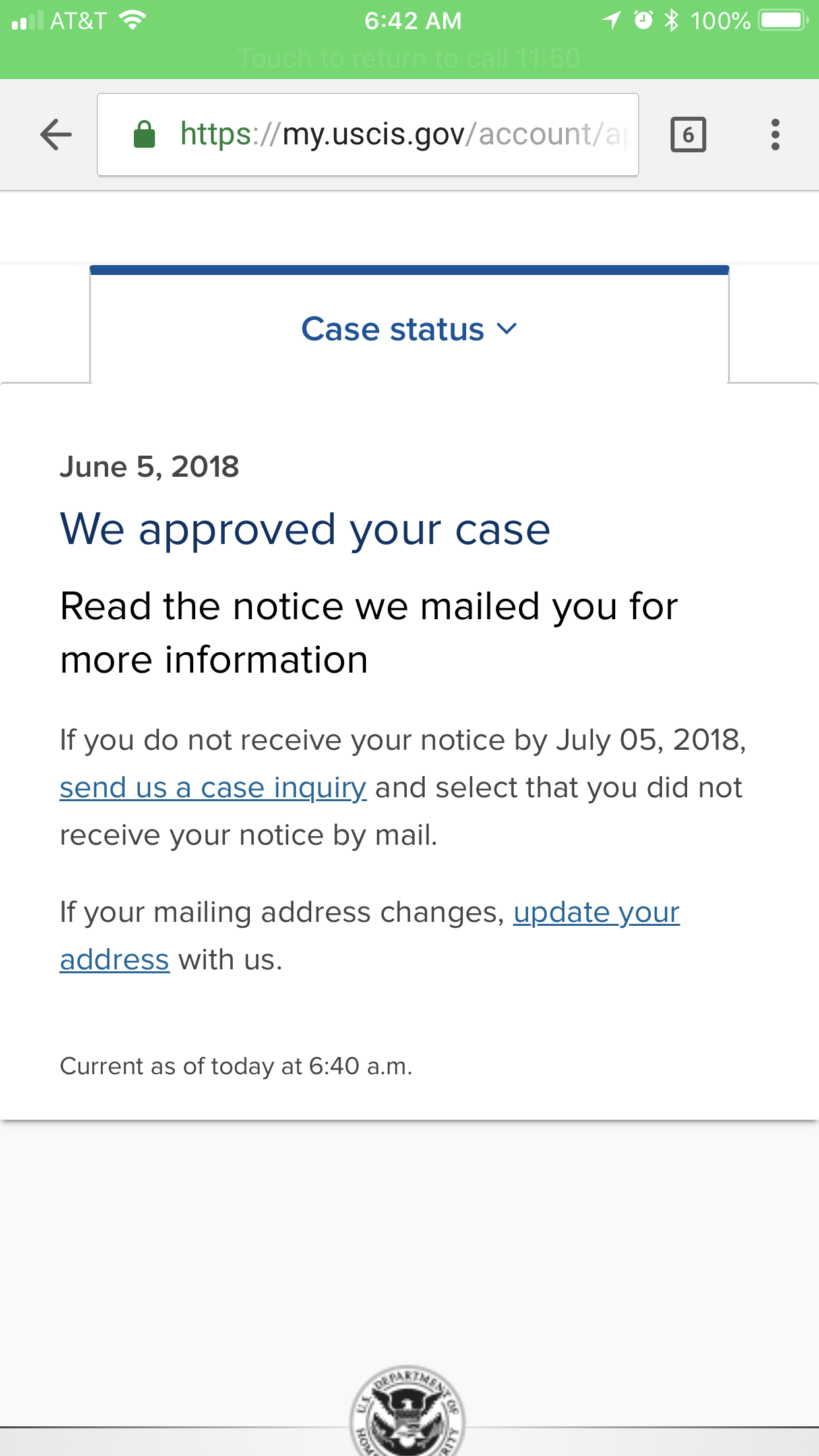
Task: Open the tab switcher showing 6 tabs
Action: click(x=688, y=135)
